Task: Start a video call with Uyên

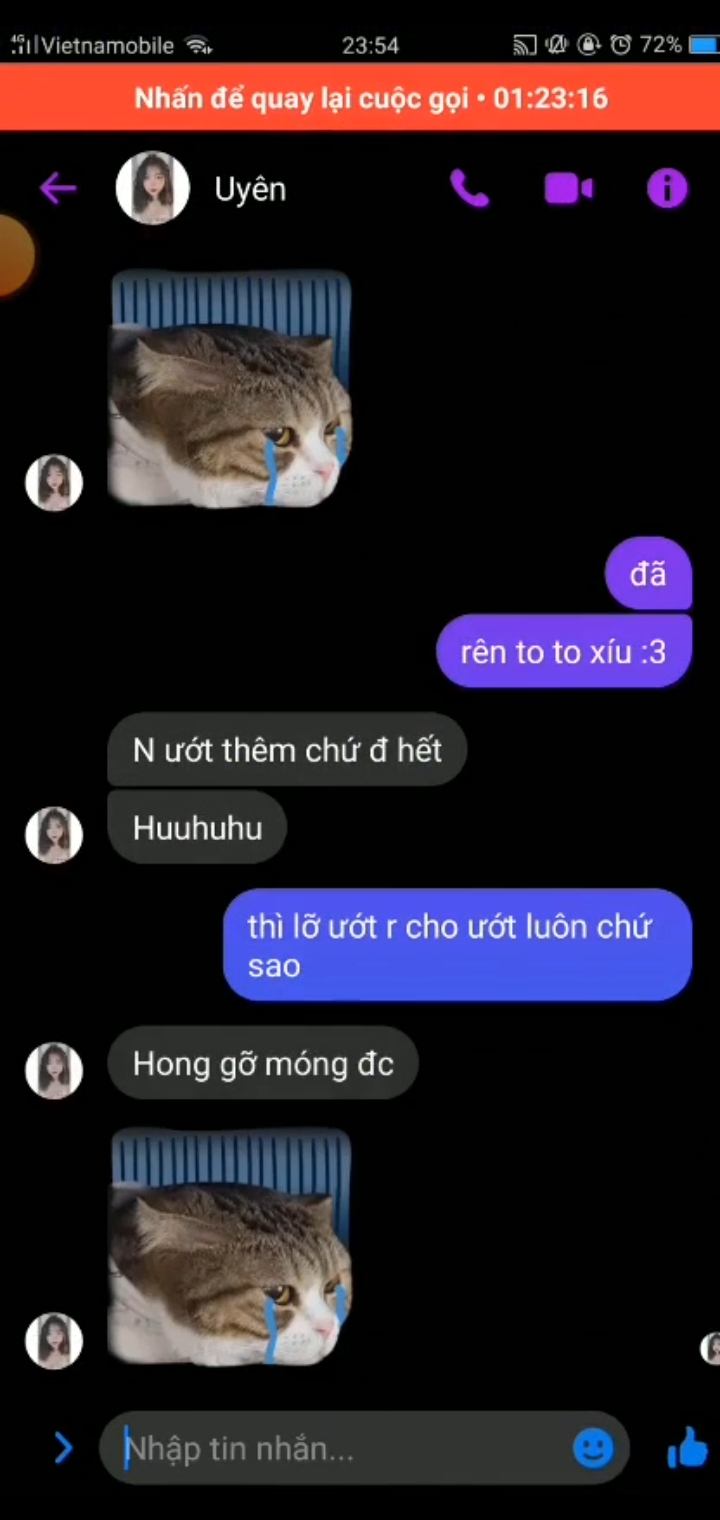Action: click(568, 188)
